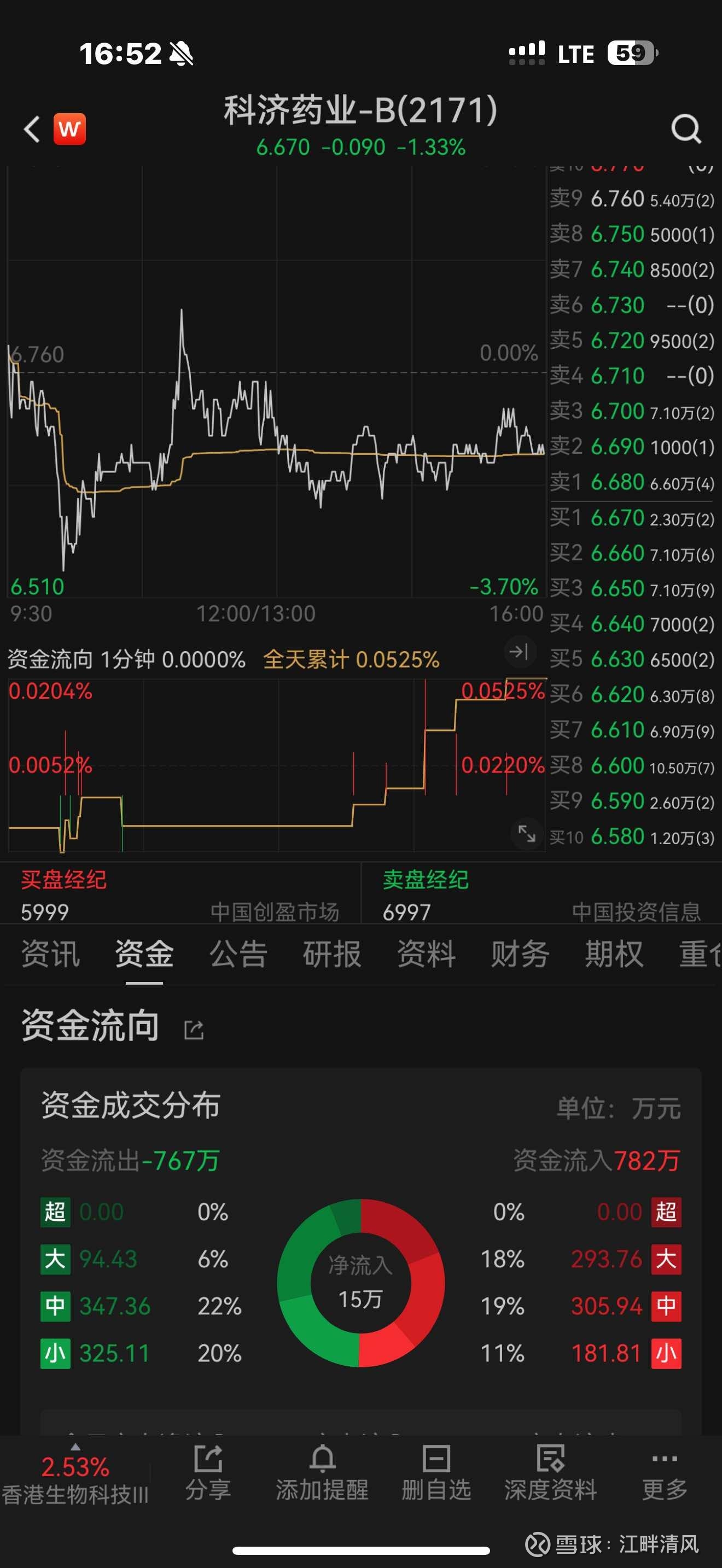The width and height of the screenshot is (722, 1568).
Task: Select the 研报 research tab
Action: click(332, 955)
